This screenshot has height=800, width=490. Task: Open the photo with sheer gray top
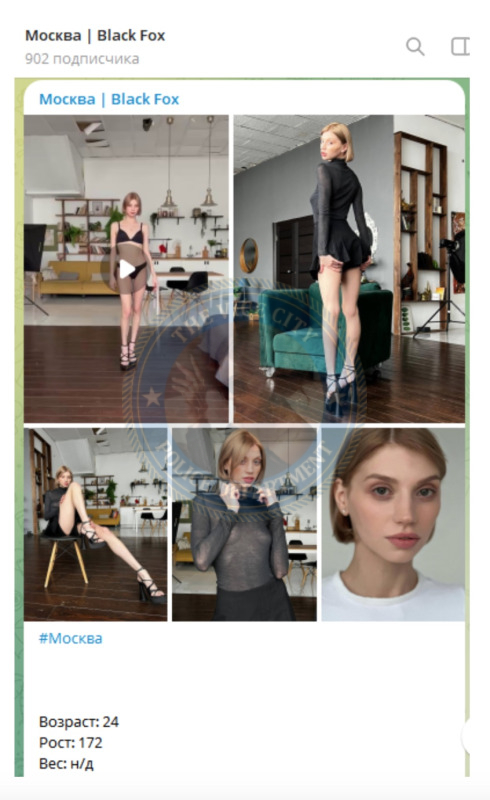tap(244, 524)
